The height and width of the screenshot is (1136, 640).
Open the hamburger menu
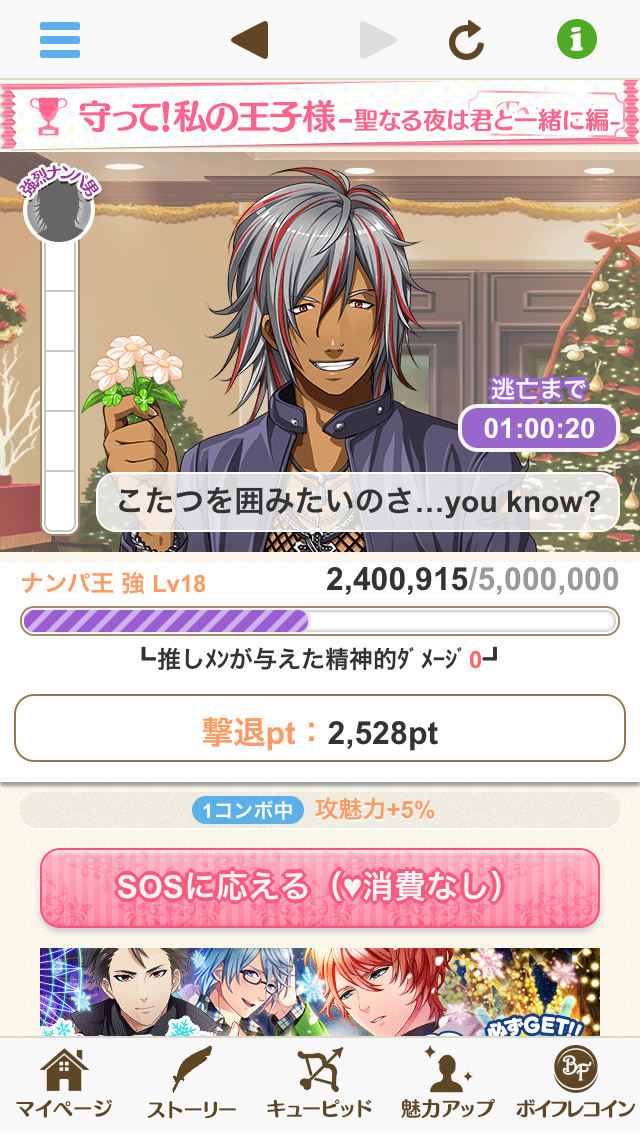tap(60, 40)
